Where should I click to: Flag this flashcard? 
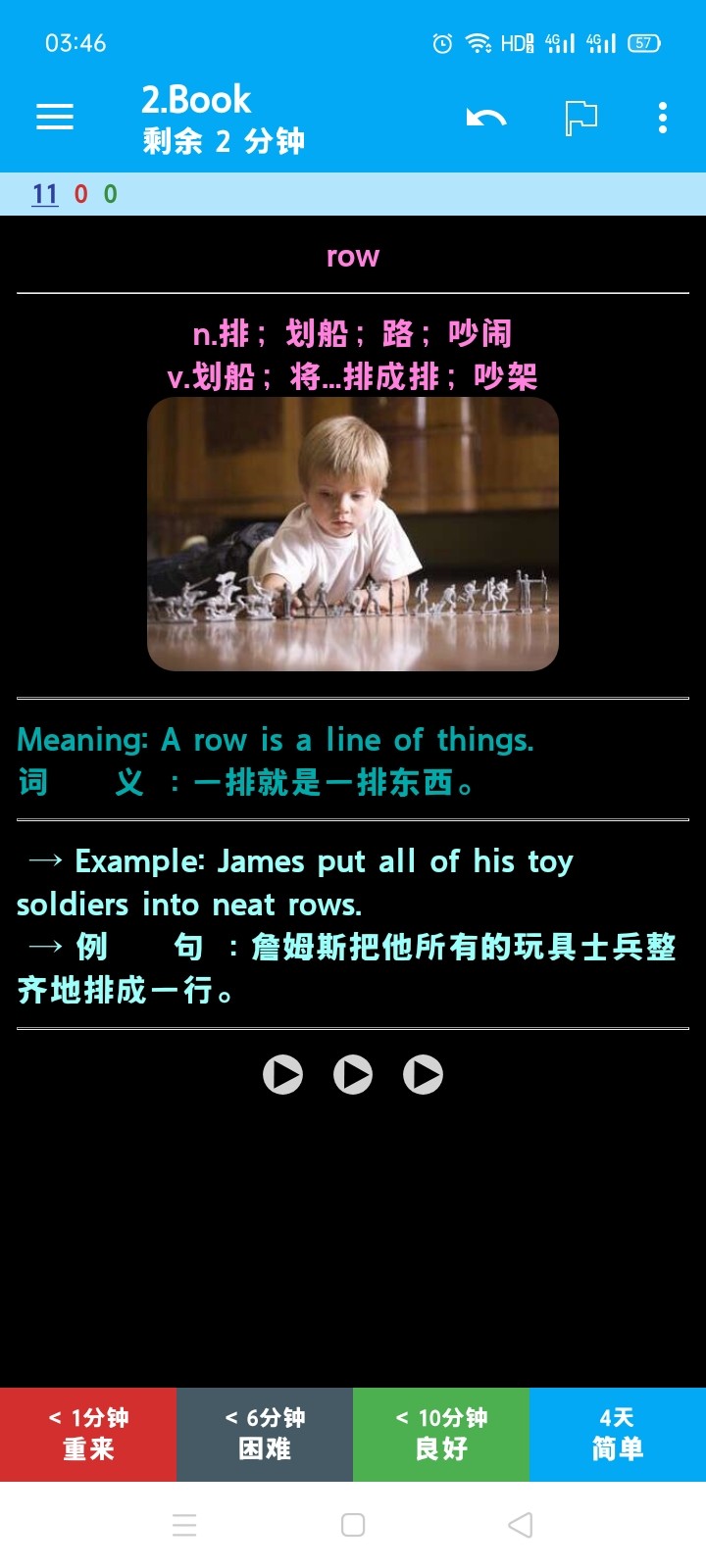(580, 119)
